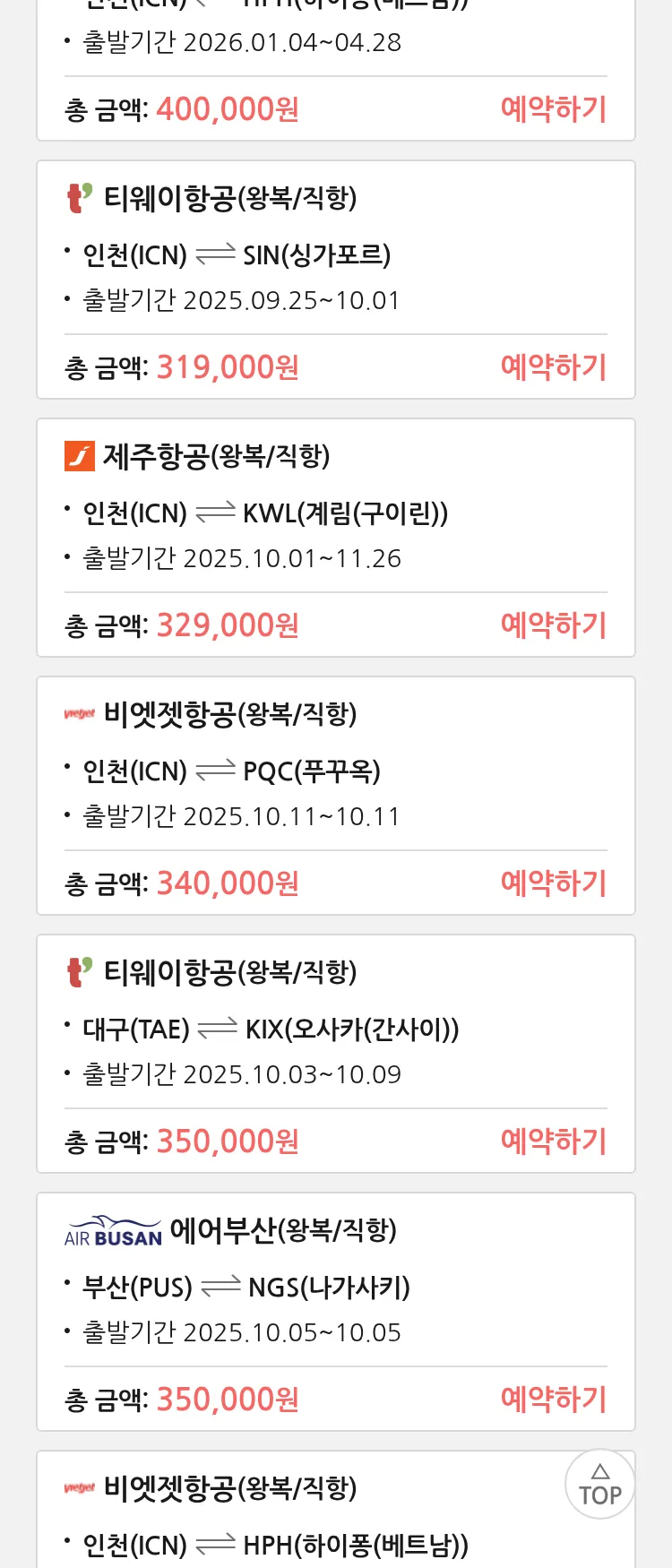Tap 예약하기 for 비엣젯항공 푸꾸옥 flight

(x=553, y=883)
